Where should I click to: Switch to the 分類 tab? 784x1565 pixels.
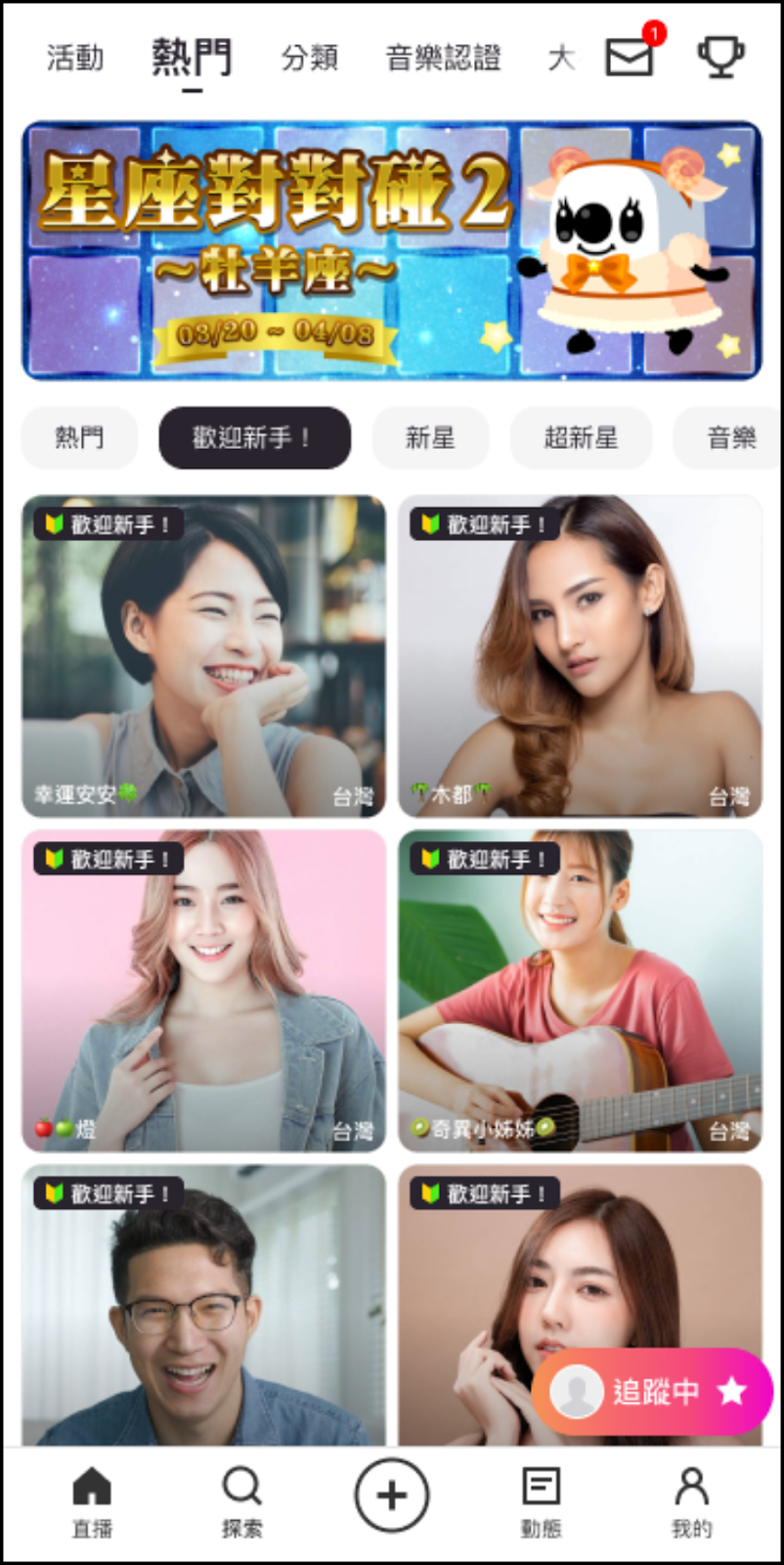[x=310, y=58]
